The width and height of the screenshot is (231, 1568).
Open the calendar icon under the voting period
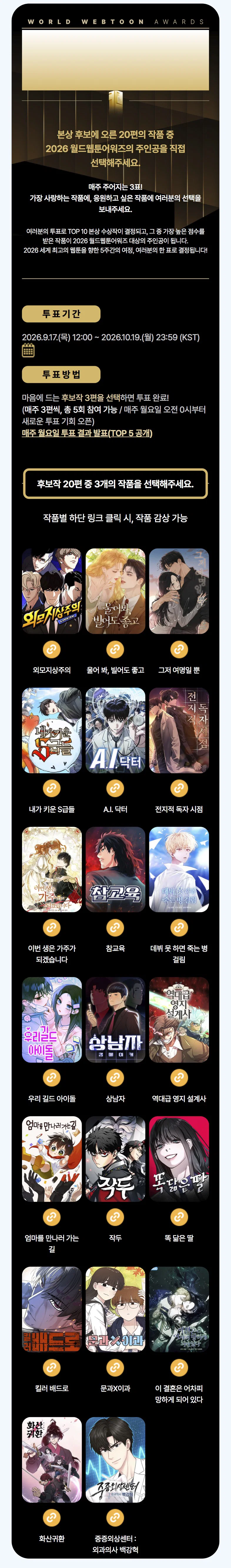[28, 350]
